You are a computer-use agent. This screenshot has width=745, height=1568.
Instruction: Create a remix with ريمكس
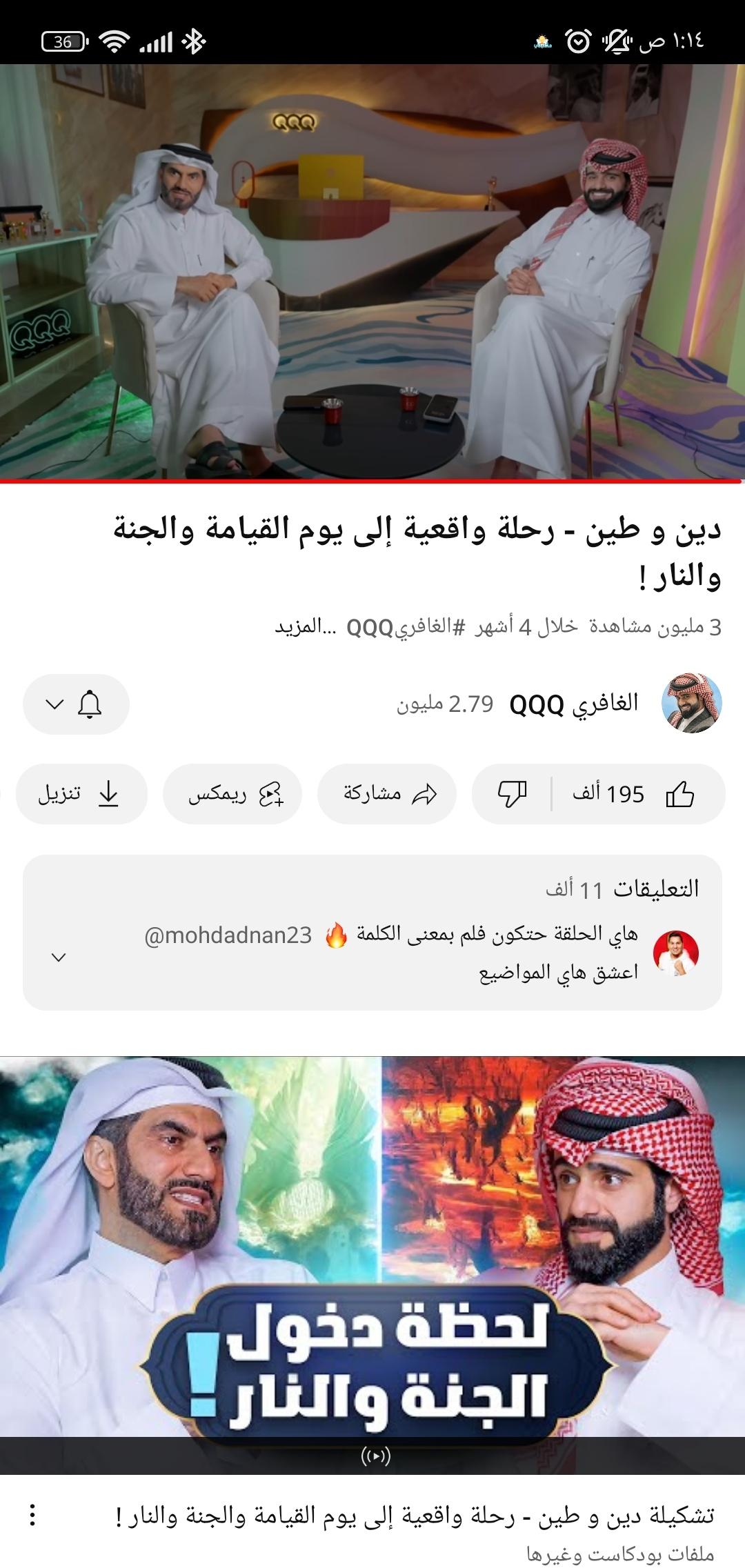(x=232, y=795)
